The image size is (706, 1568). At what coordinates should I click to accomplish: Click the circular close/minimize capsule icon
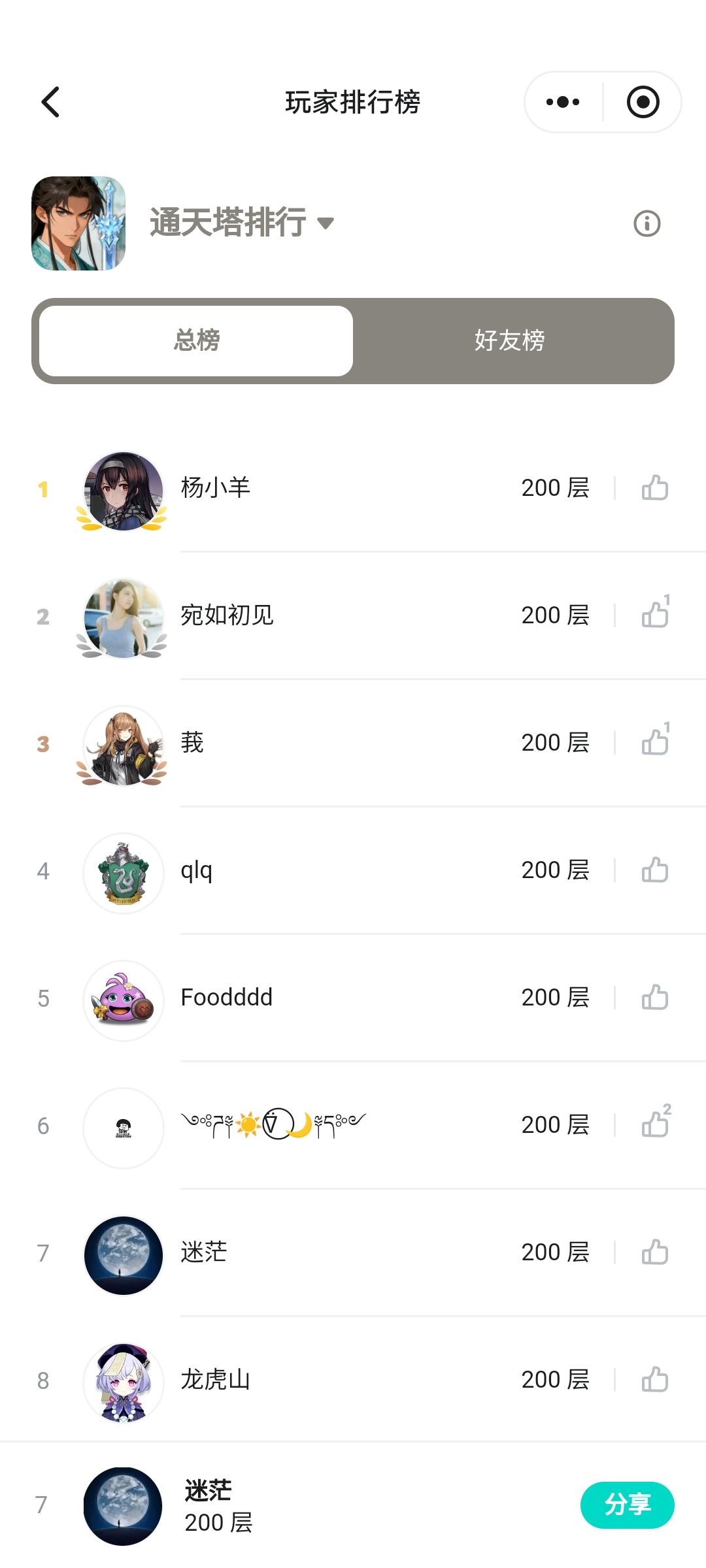tap(643, 102)
